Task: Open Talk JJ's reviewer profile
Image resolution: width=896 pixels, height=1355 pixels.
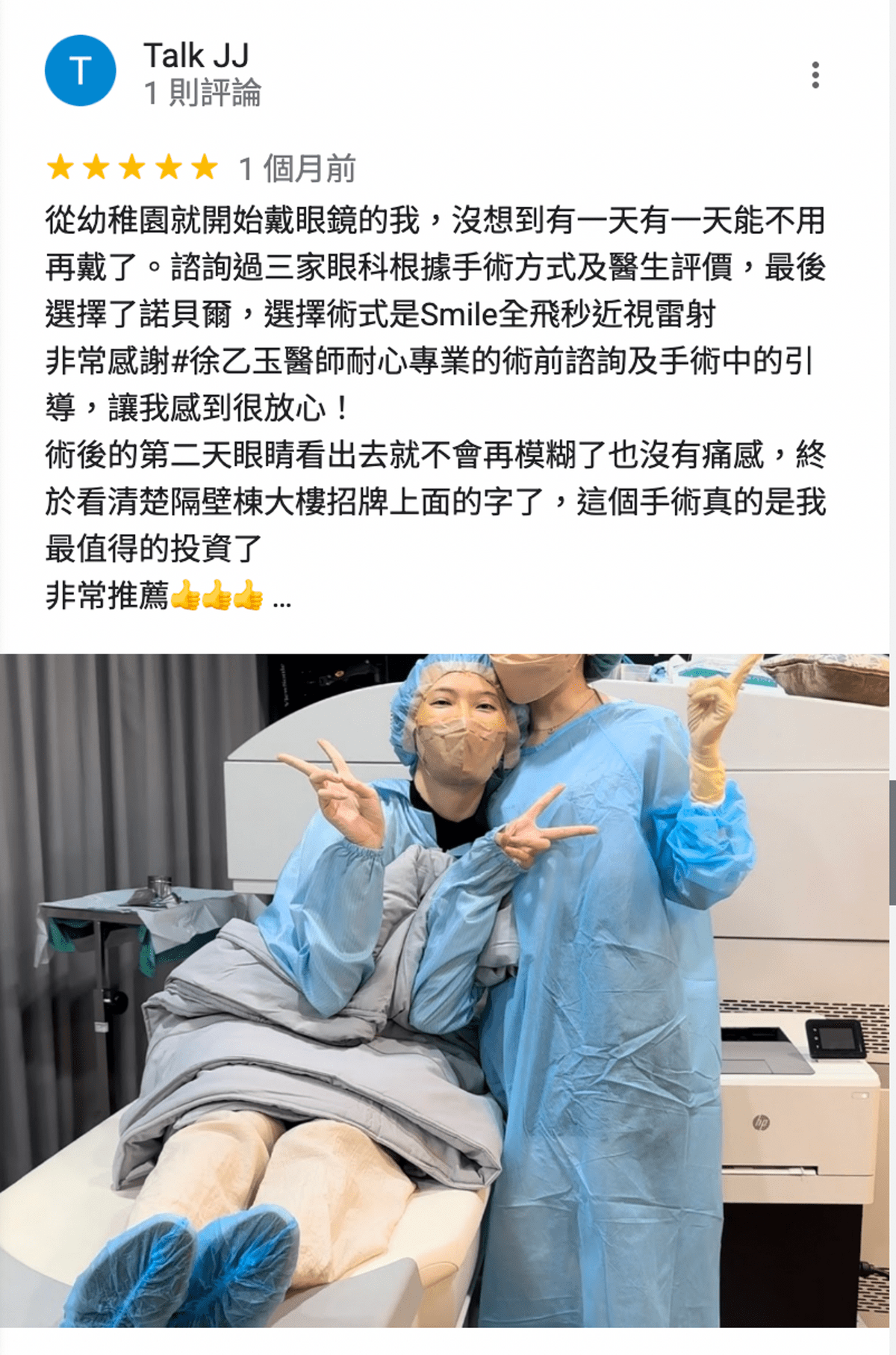Action: pyautogui.click(x=196, y=56)
